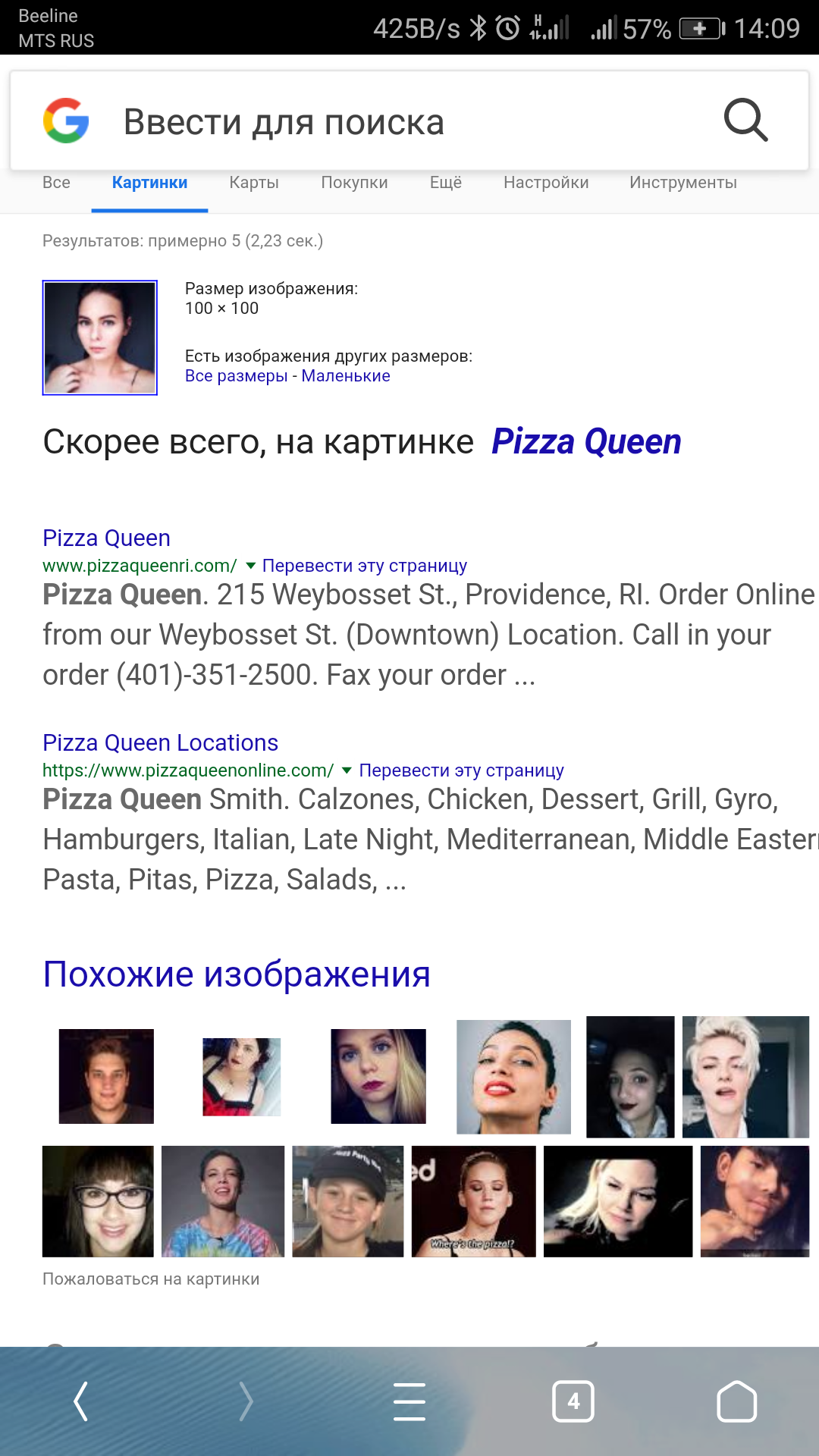Image resolution: width=819 pixels, height=1456 pixels.
Task: Open the pizzaqueenri.com result titled Pizza Queen
Action: [x=106, y=538]
